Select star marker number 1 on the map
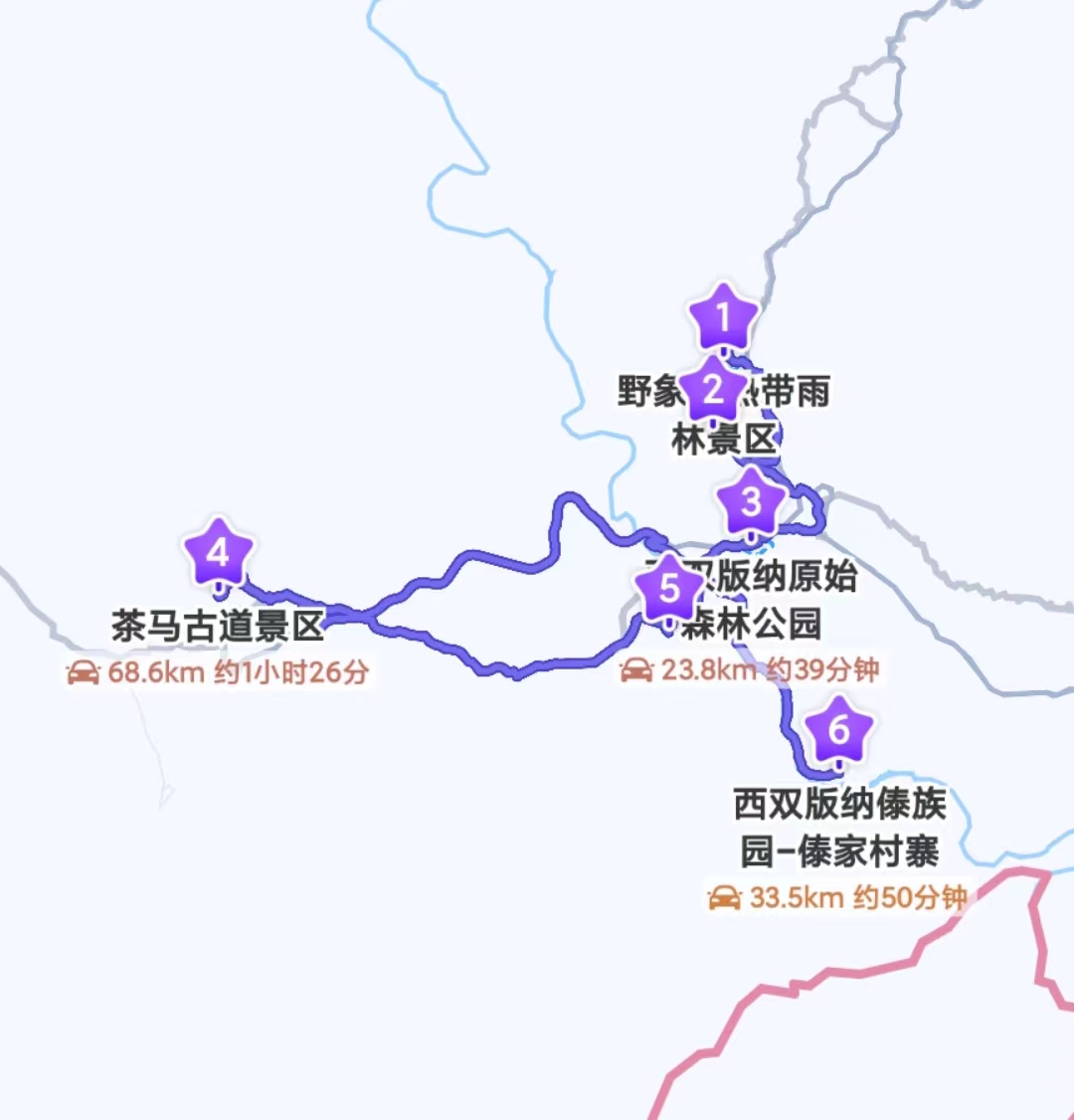This screenshot has width=1074, height=1120. 723,317
